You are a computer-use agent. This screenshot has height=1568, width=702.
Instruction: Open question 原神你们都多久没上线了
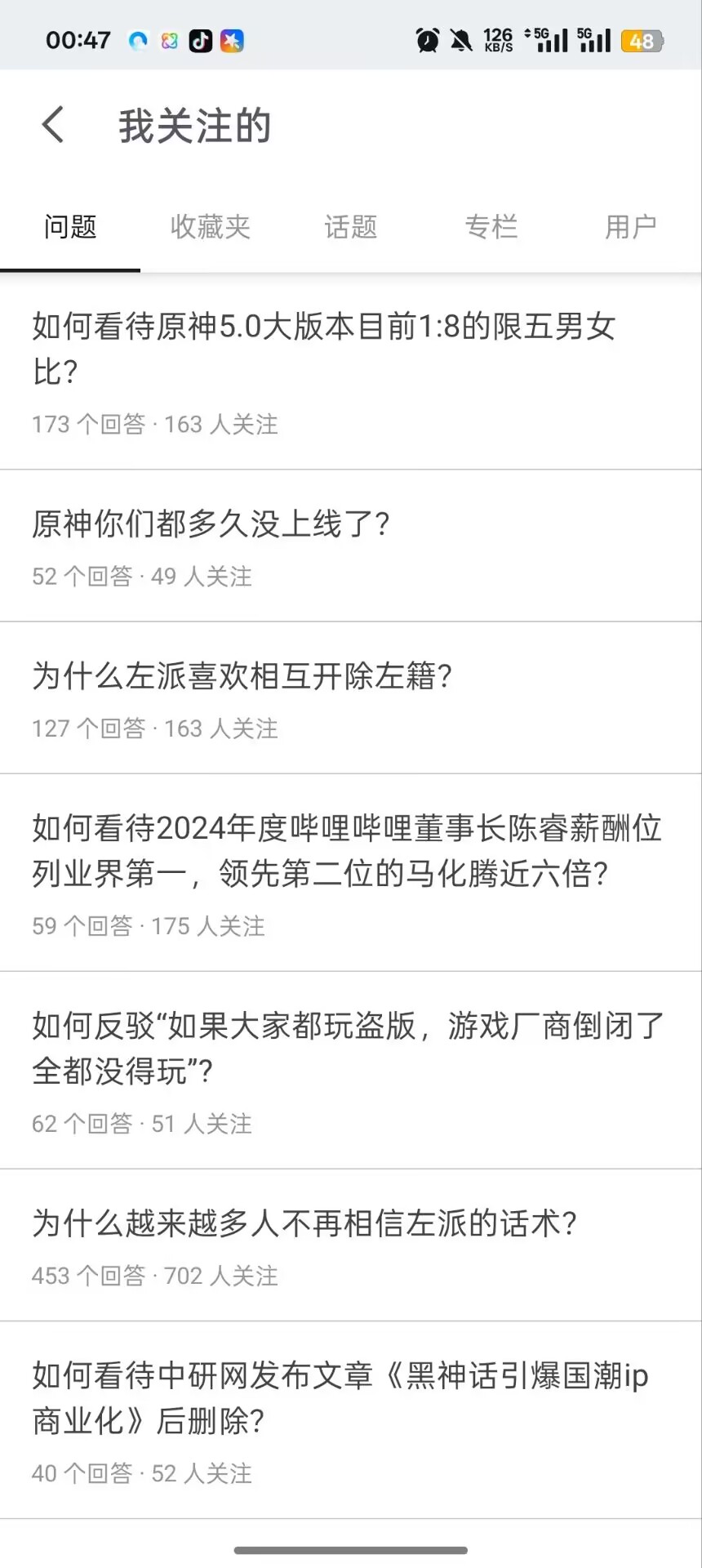pos(211,524)
